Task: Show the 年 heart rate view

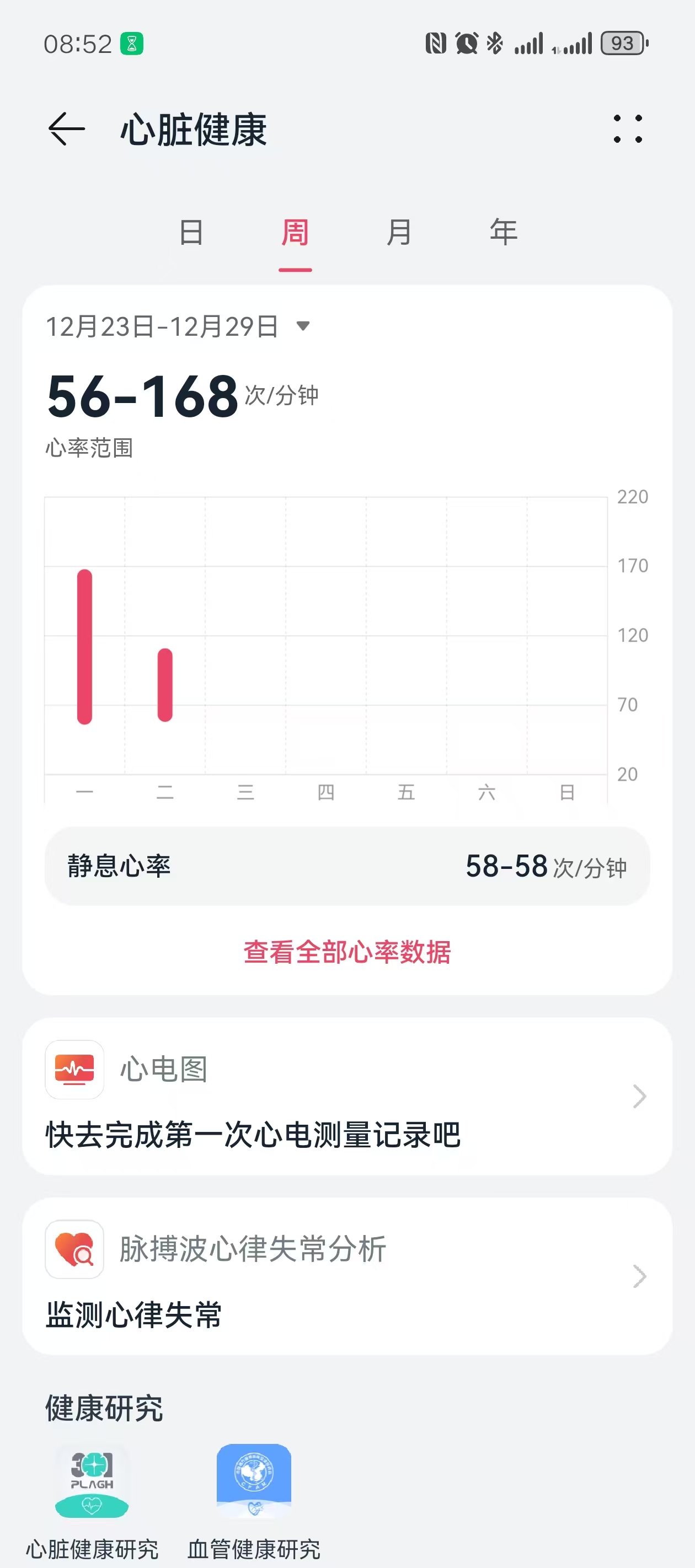Action: [504, 233]
